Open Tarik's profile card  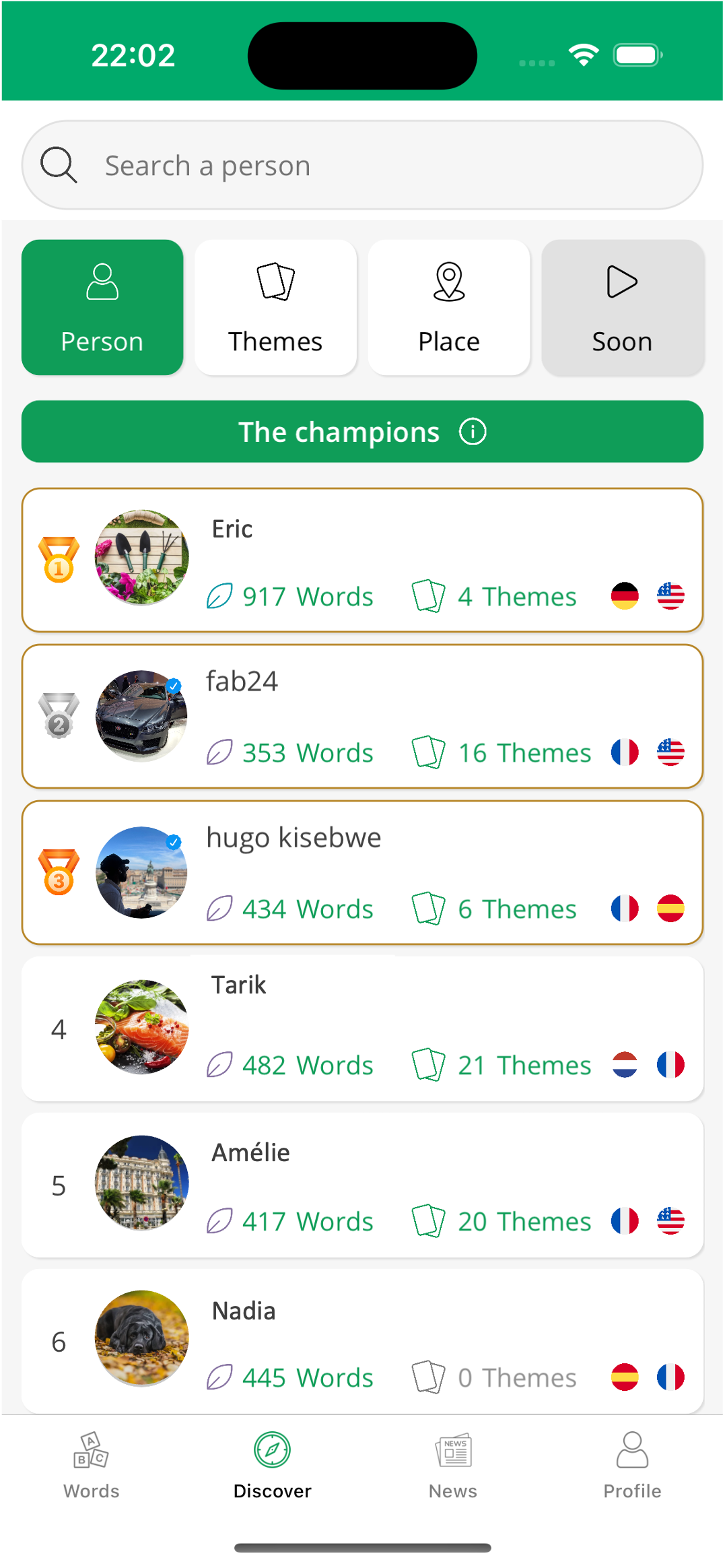click(362, 1029)
